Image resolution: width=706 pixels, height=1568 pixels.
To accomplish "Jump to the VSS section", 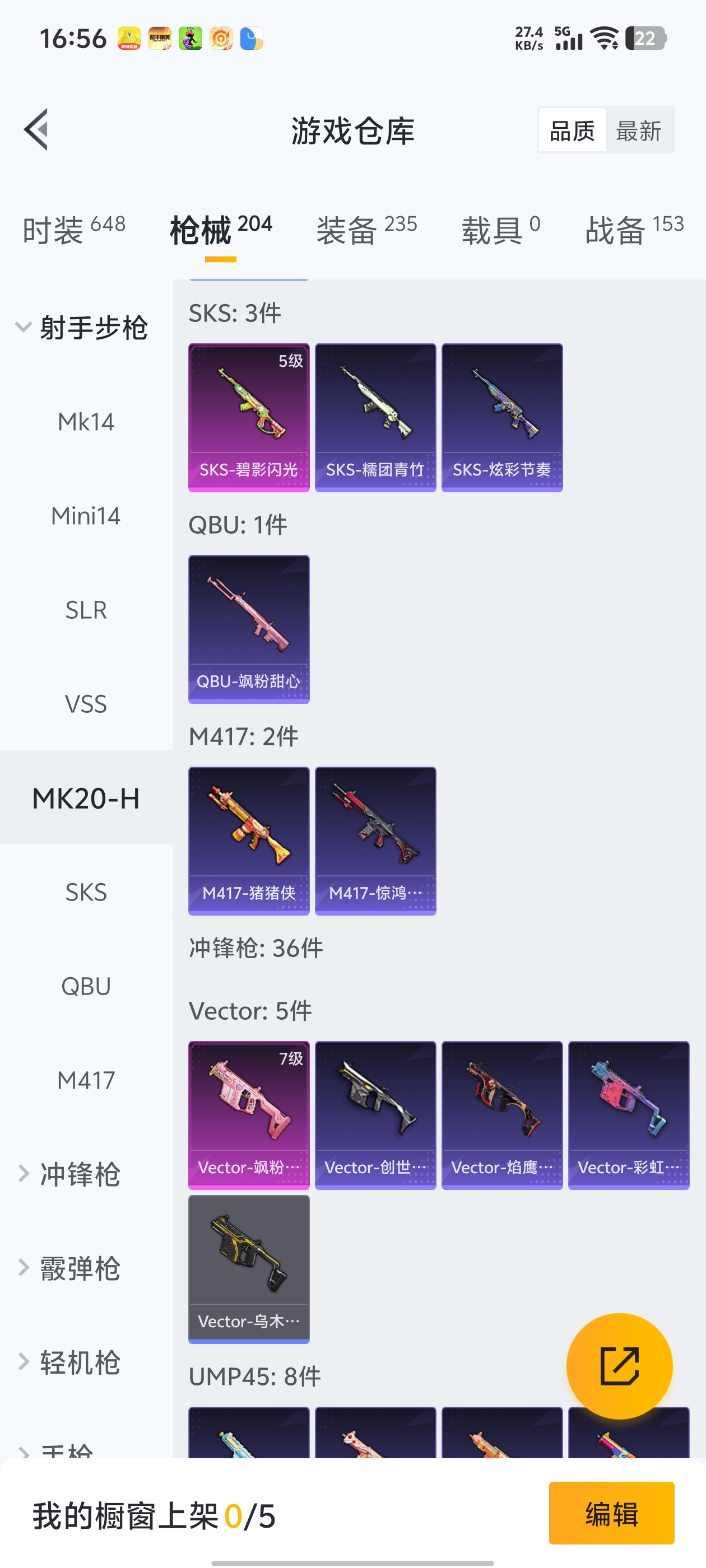I will pyautogui.click(x=86, y=704).
